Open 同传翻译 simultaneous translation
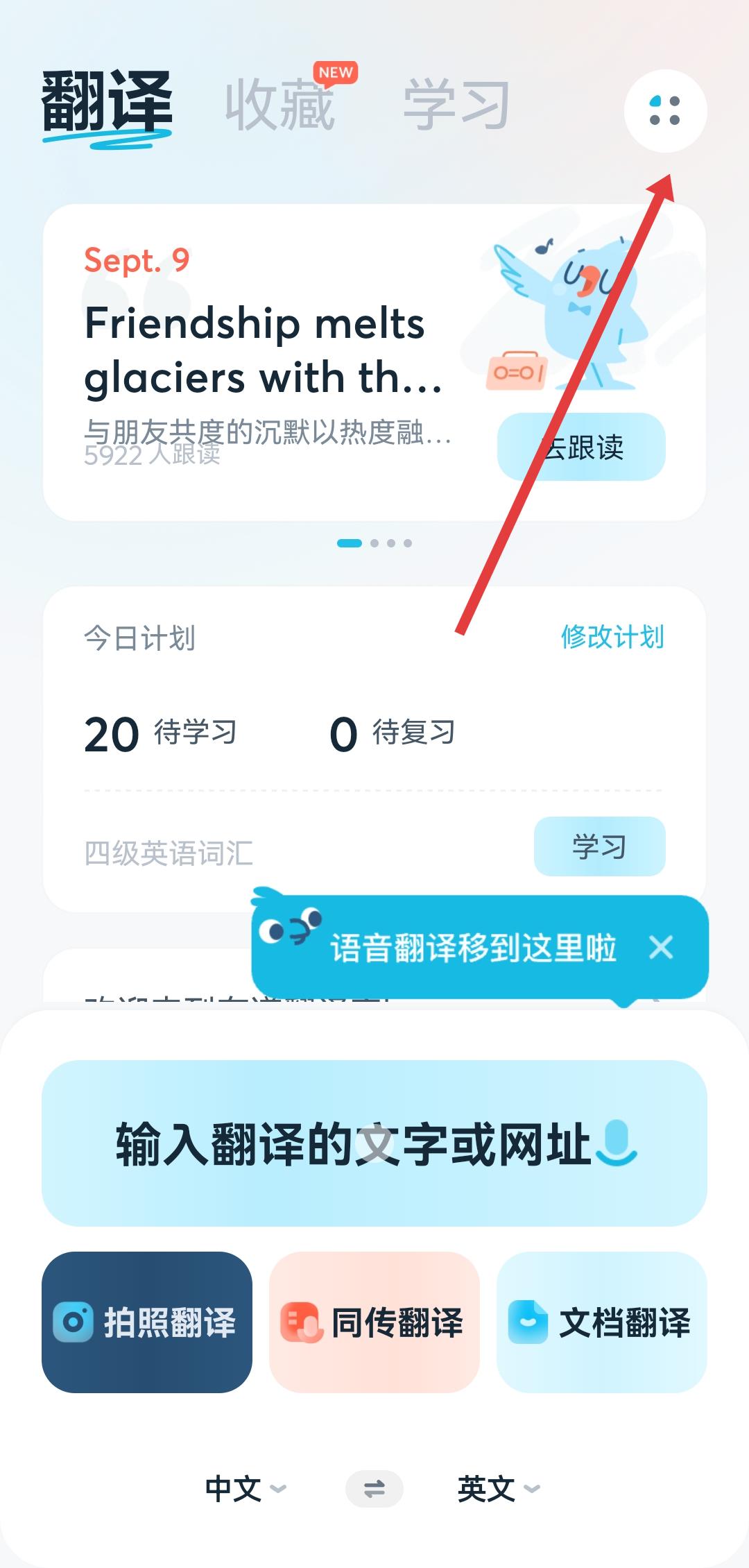Image resolution: width=749 pixels, height=1568 pixels. tap(374, 1322)
